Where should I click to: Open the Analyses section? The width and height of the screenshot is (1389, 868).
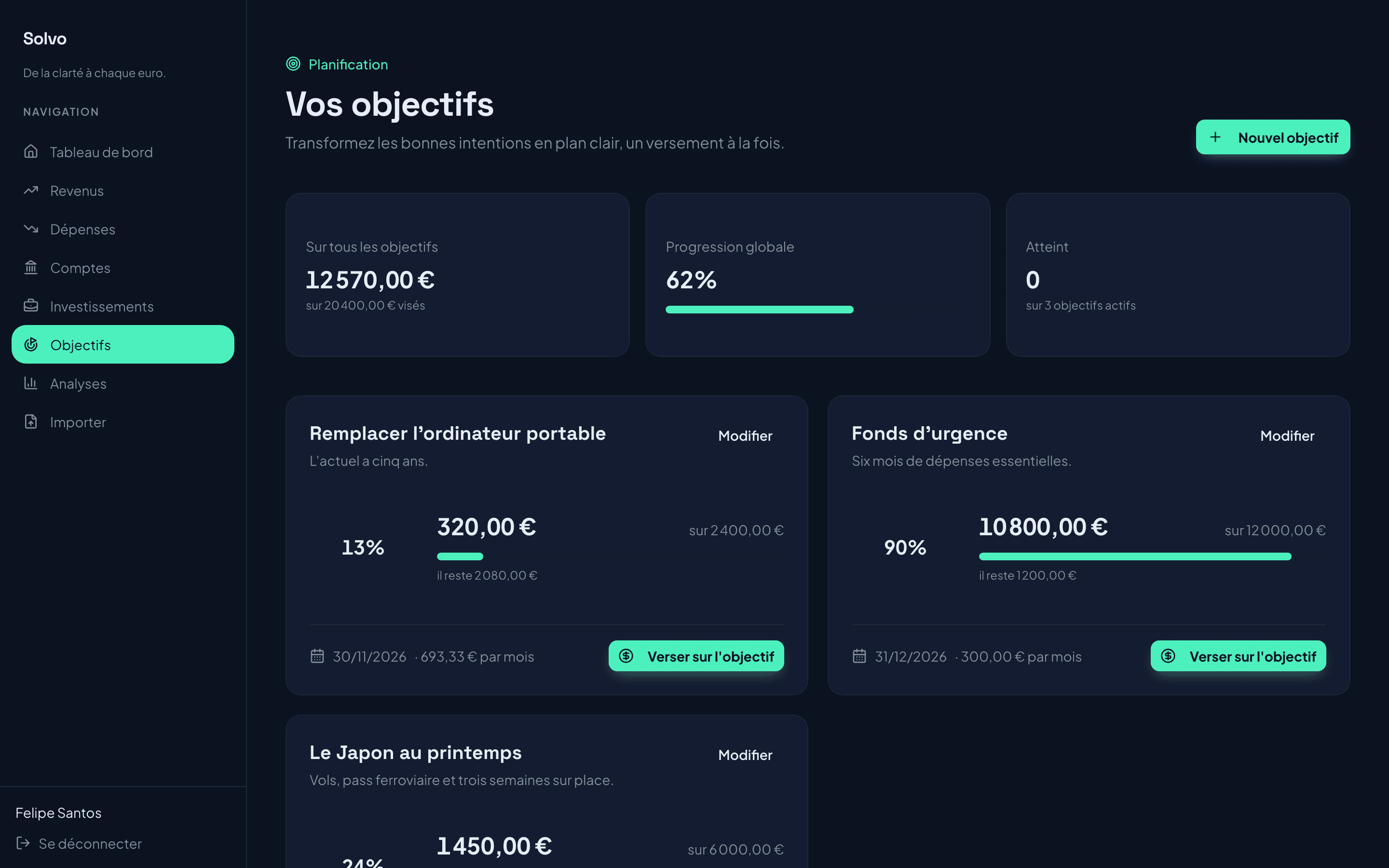[x=123, y=383]
